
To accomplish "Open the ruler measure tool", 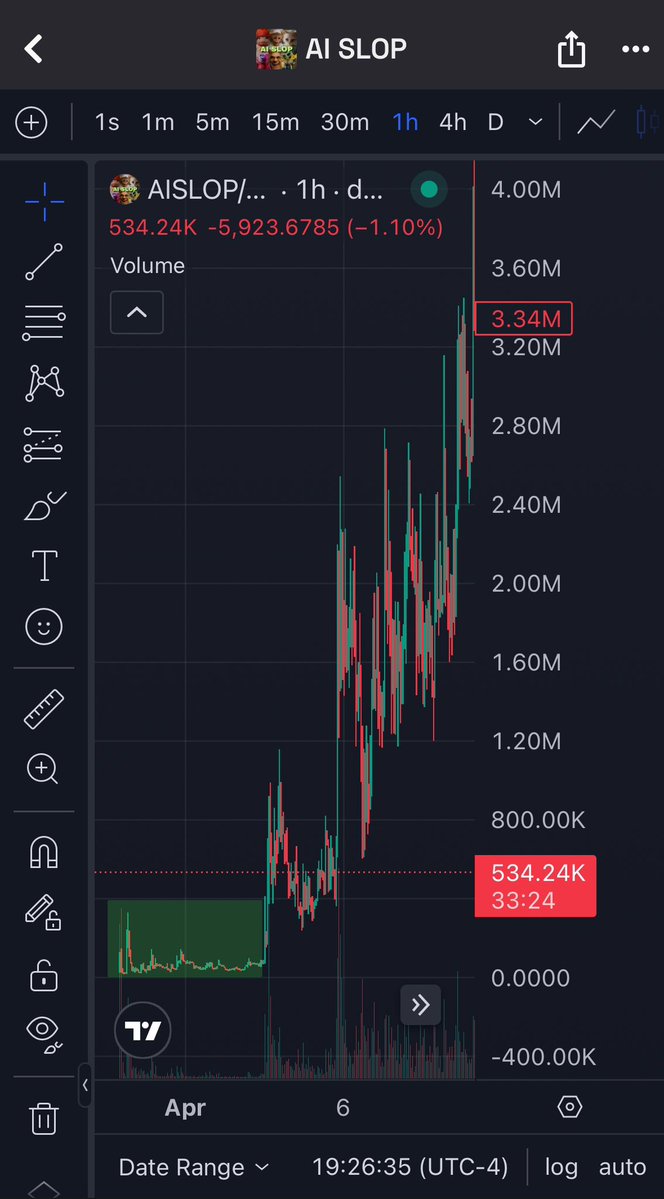I will 44,709.
